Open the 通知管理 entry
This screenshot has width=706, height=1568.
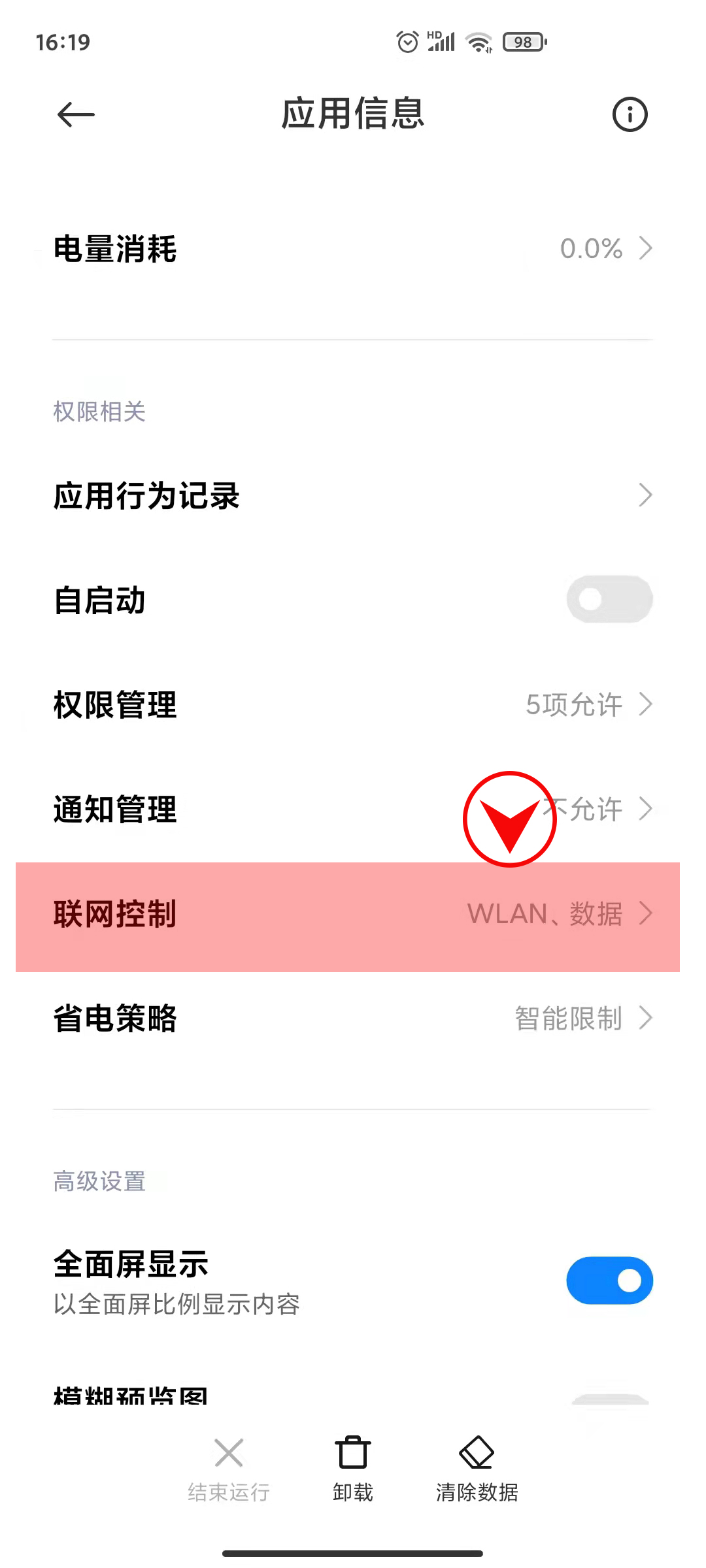(353, 809)
